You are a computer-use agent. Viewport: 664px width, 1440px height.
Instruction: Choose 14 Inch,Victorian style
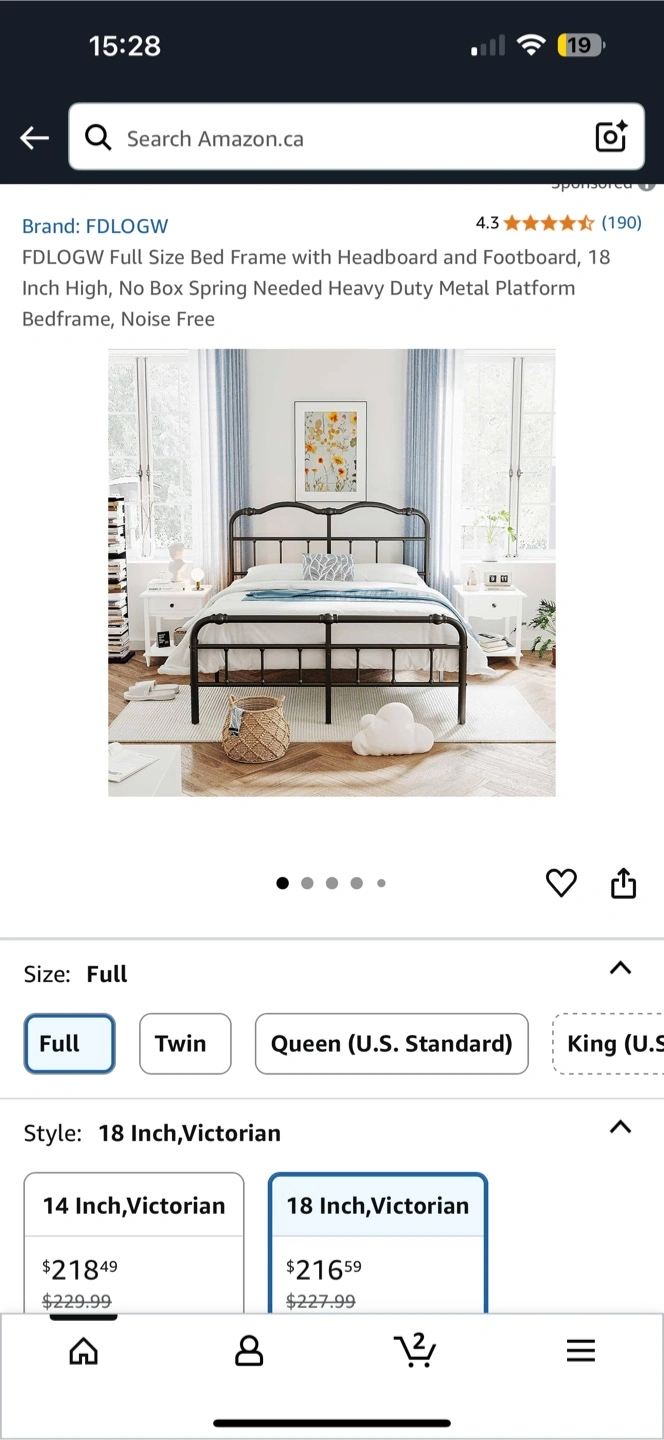click(x=134, y=1243)
